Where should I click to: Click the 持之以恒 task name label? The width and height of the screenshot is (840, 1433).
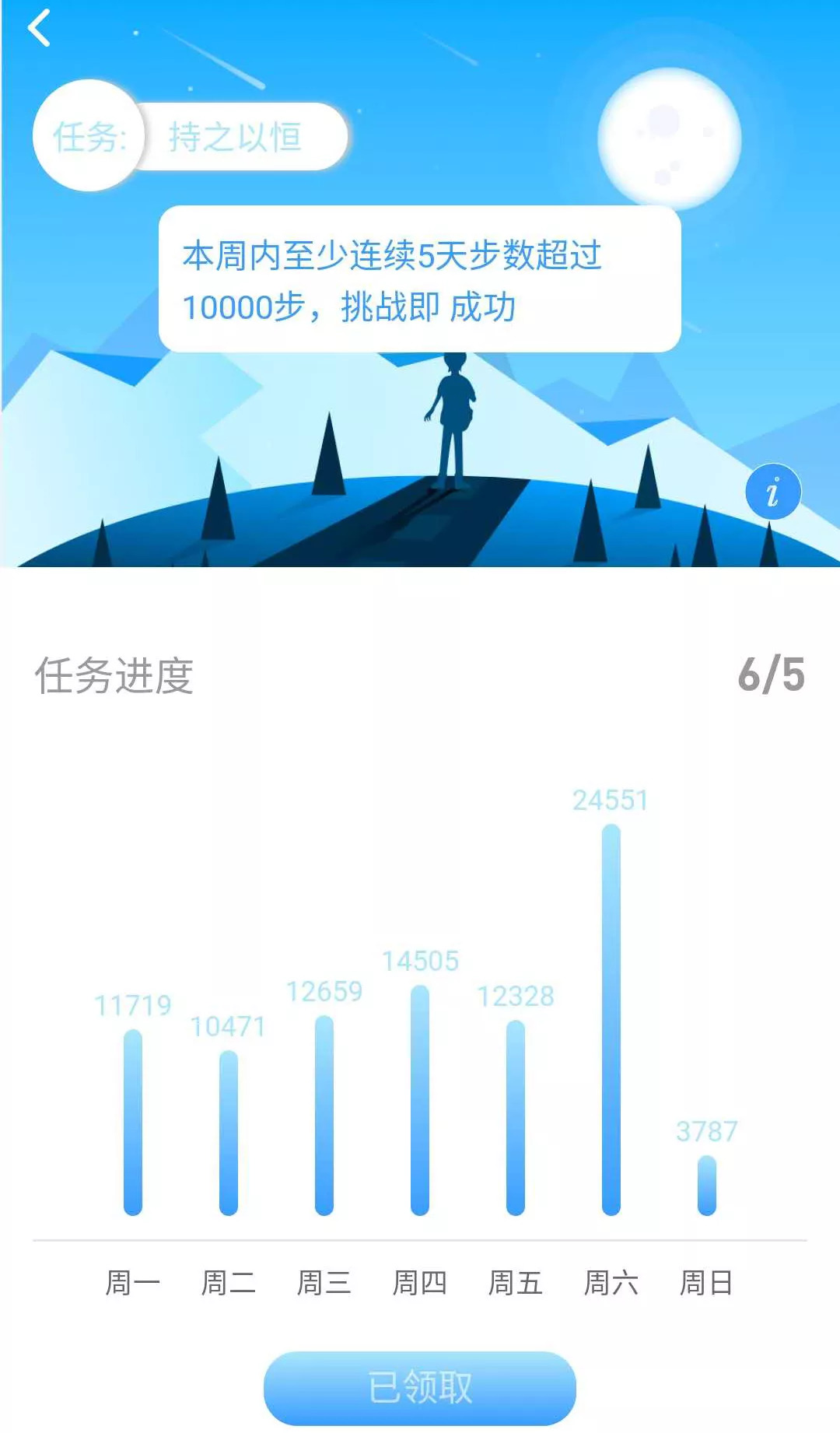(233, 136)
